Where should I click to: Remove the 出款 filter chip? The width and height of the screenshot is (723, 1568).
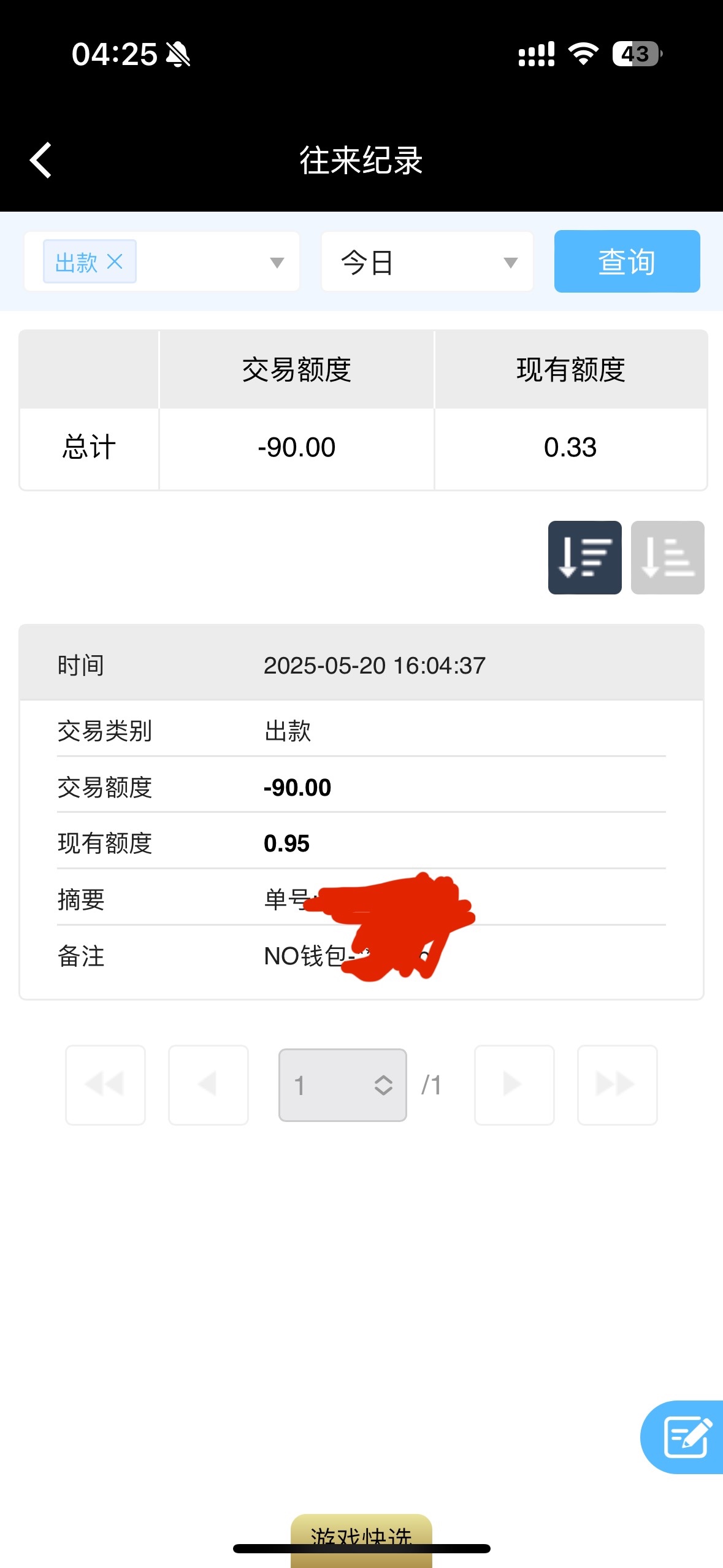pos(115,262)
